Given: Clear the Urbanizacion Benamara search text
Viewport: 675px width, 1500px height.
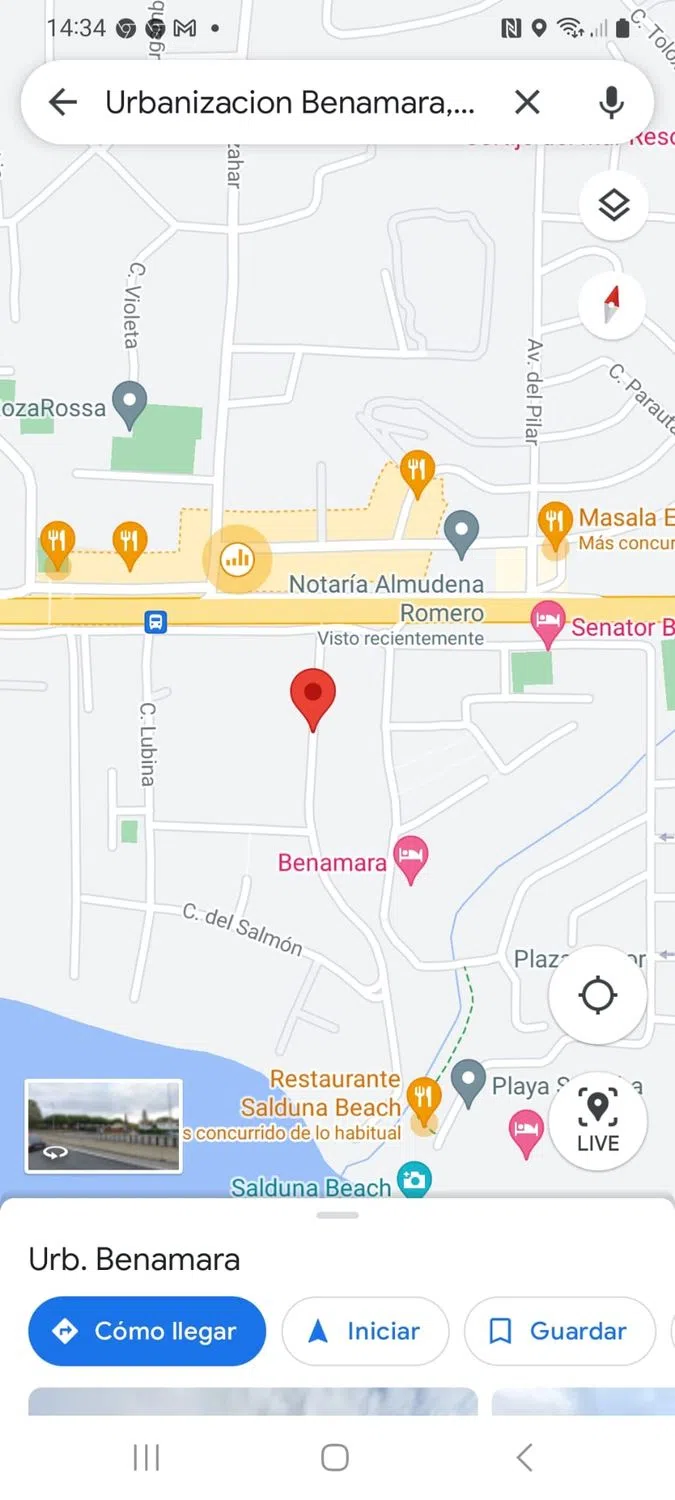Looking at the screenshot, I should click(x=527, y=102).
